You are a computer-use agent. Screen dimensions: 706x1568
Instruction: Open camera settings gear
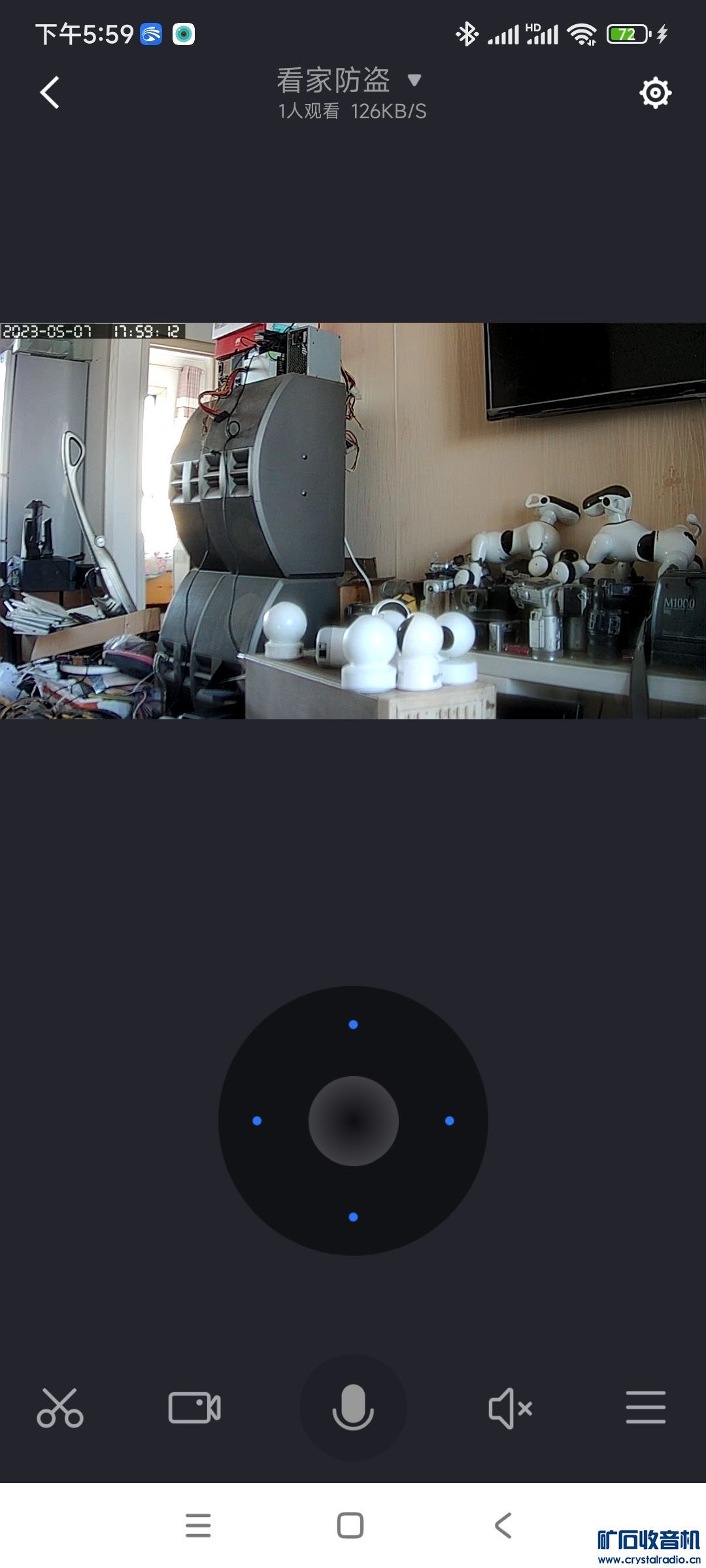pos(655,93)
